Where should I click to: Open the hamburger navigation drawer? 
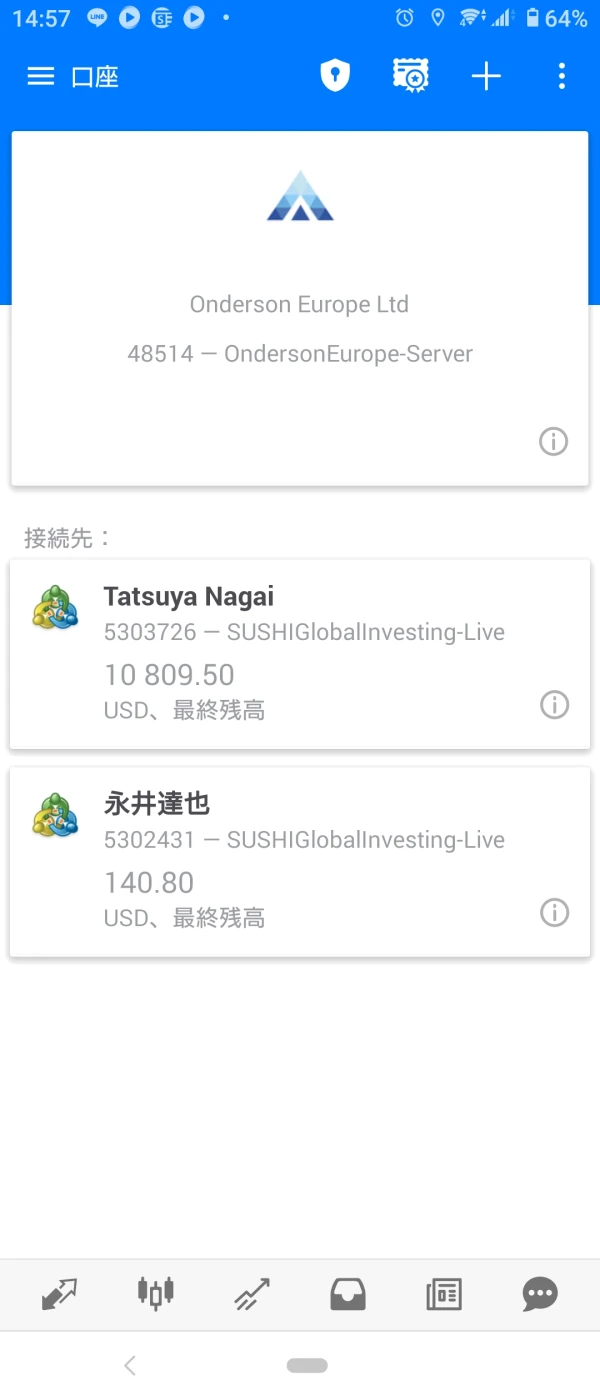point(41,77)
